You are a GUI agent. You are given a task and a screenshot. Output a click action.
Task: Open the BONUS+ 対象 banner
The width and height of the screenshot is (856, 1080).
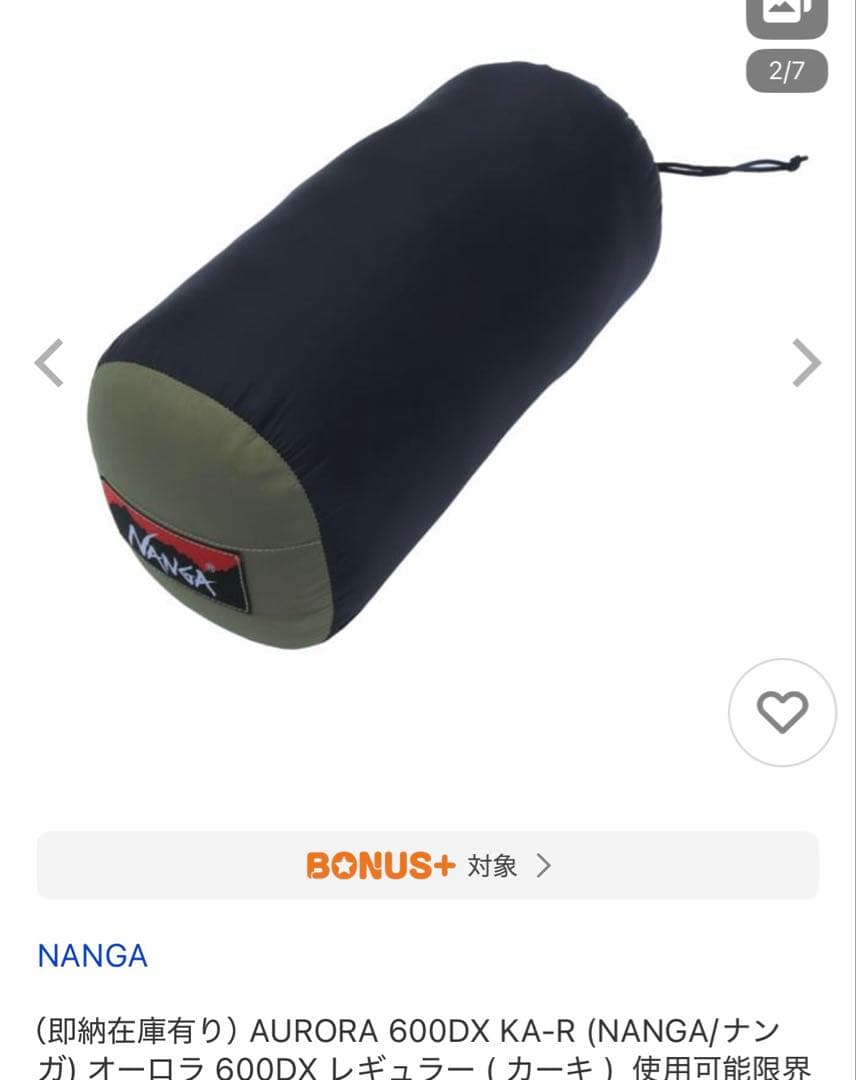tap(428, 865)
